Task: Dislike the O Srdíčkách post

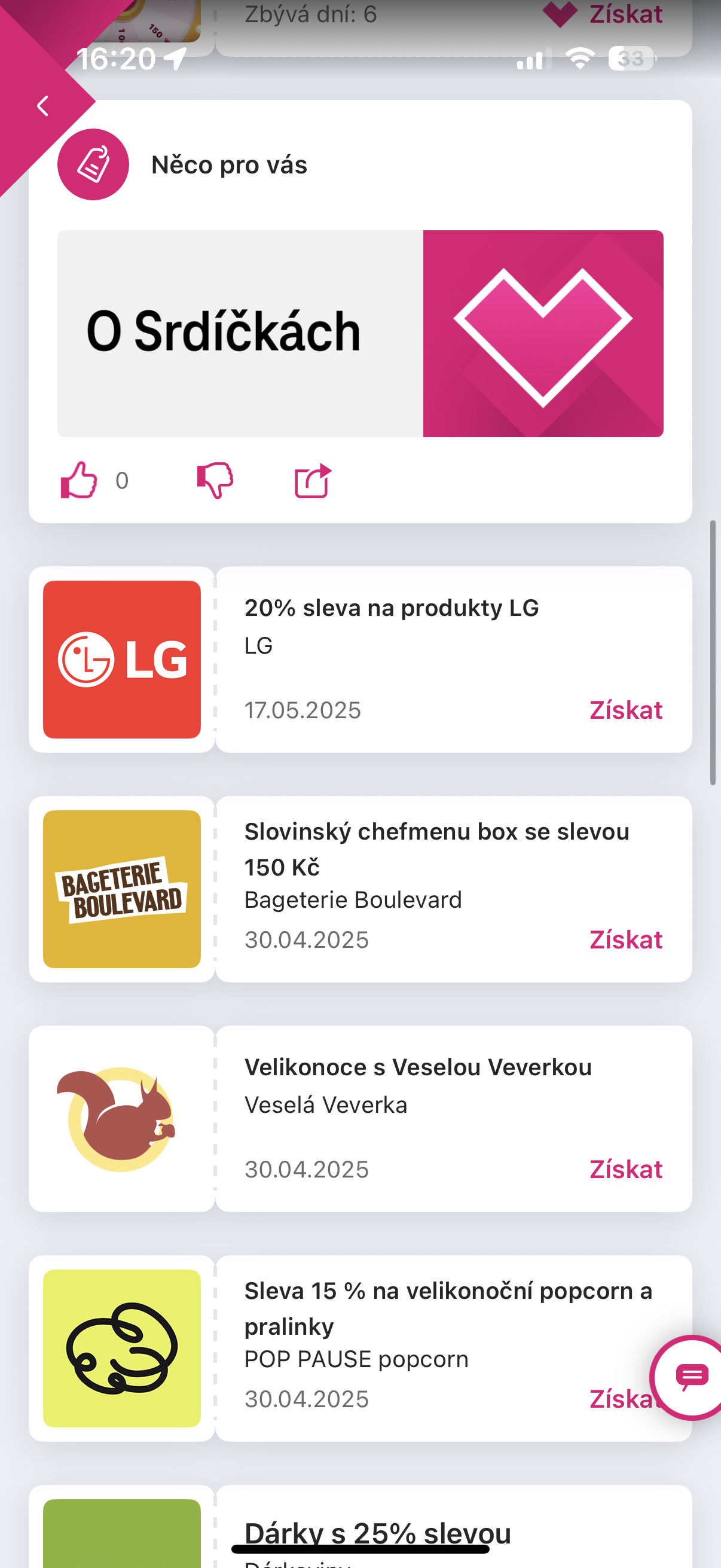Action: pos(215,480)
